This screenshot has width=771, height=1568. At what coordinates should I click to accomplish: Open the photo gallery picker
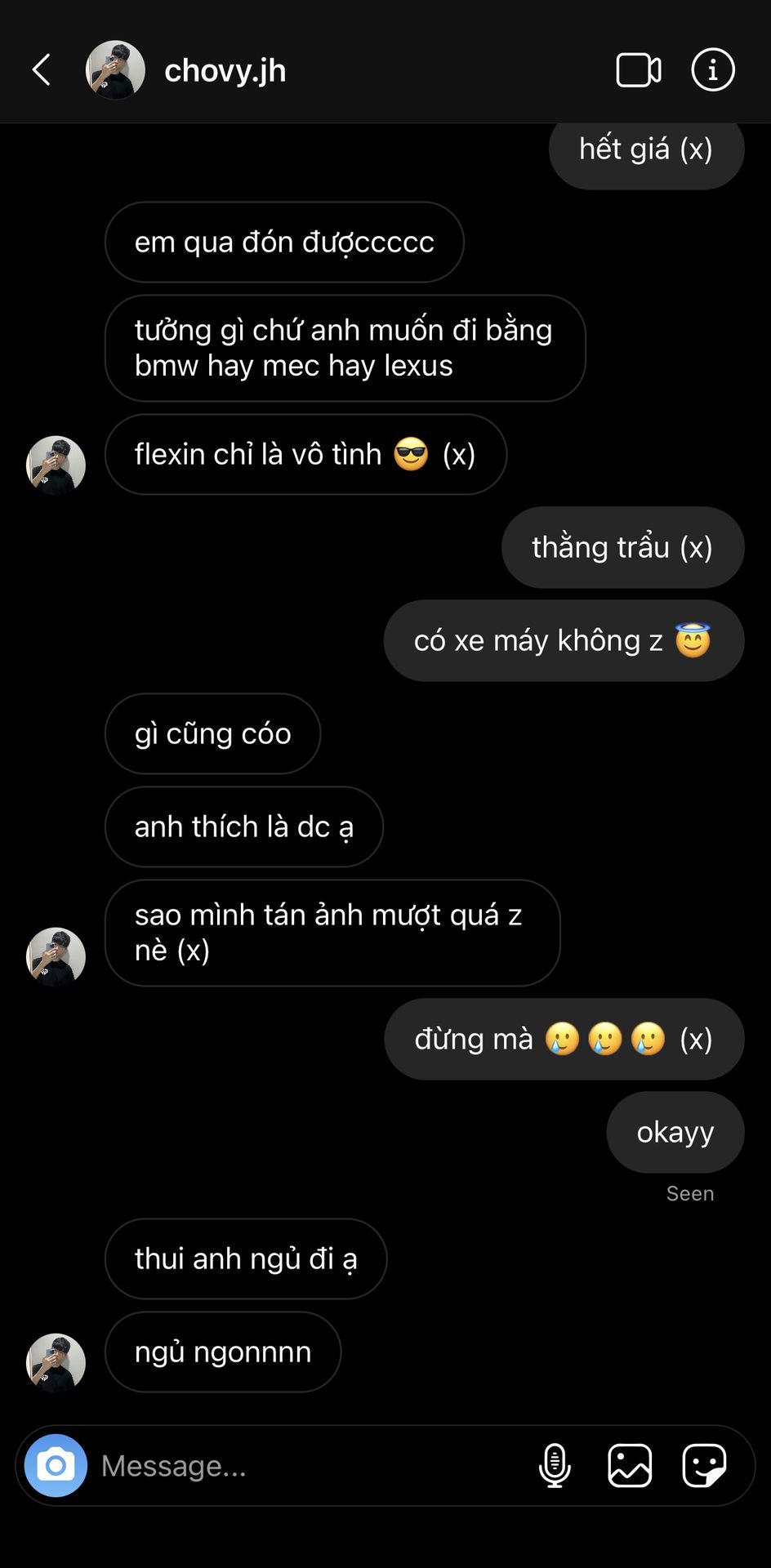pos(630,1465)
